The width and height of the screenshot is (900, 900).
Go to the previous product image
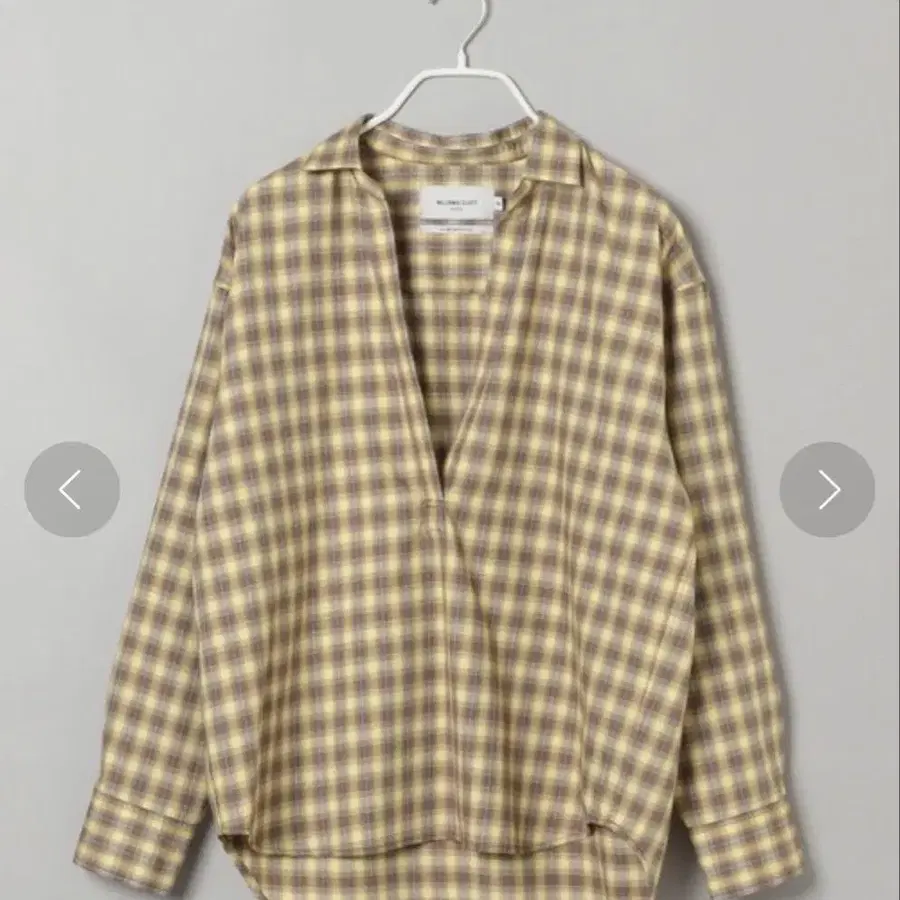pyautogui.click(x=72, y=489)
